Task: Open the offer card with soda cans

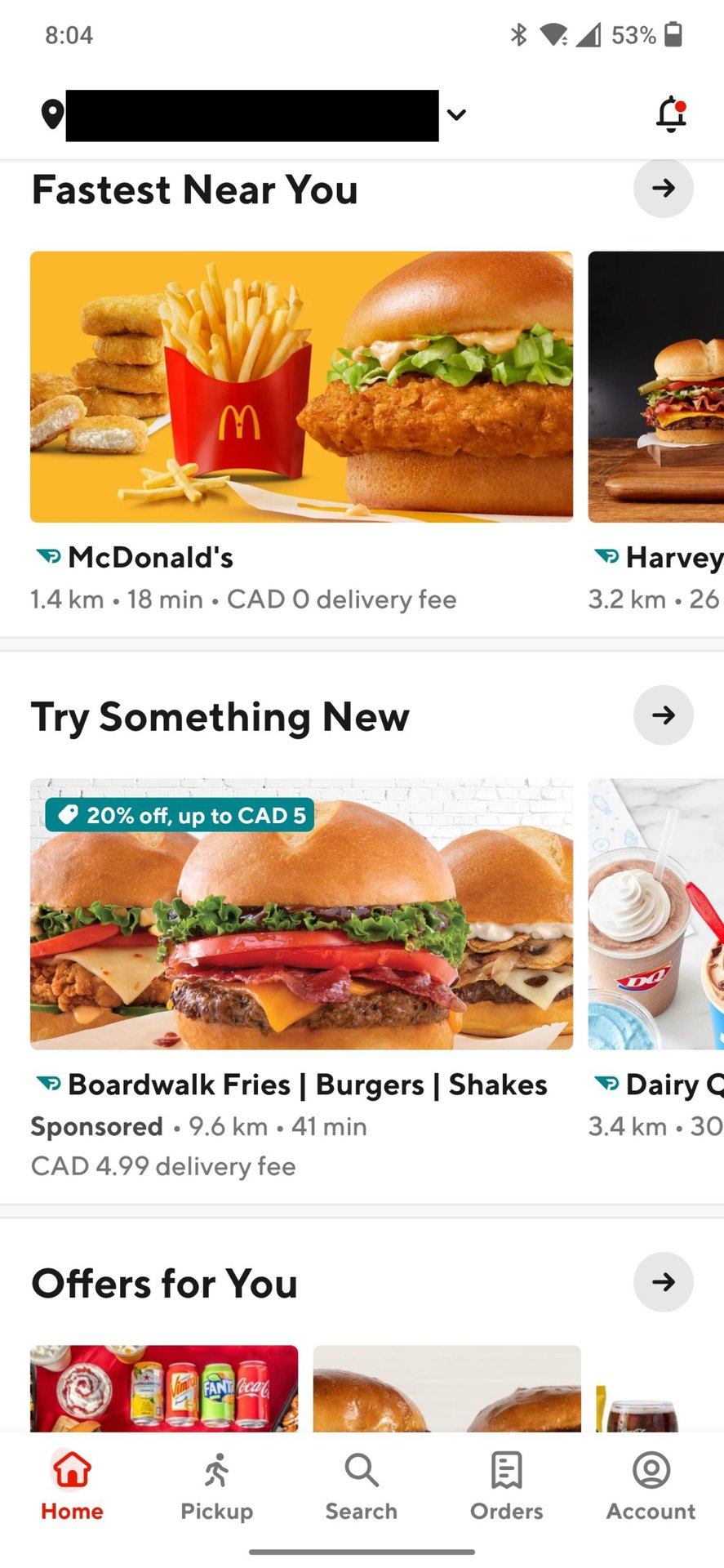Action: tap(164, 1388)
